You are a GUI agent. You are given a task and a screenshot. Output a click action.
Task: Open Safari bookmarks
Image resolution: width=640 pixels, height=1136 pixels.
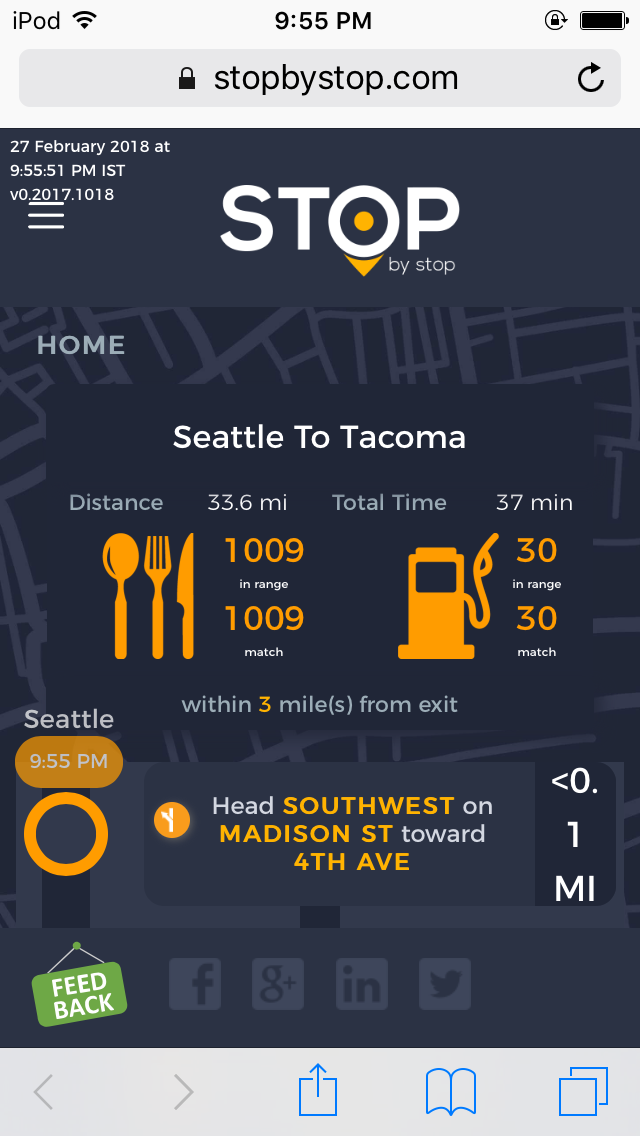[450, 1091]
